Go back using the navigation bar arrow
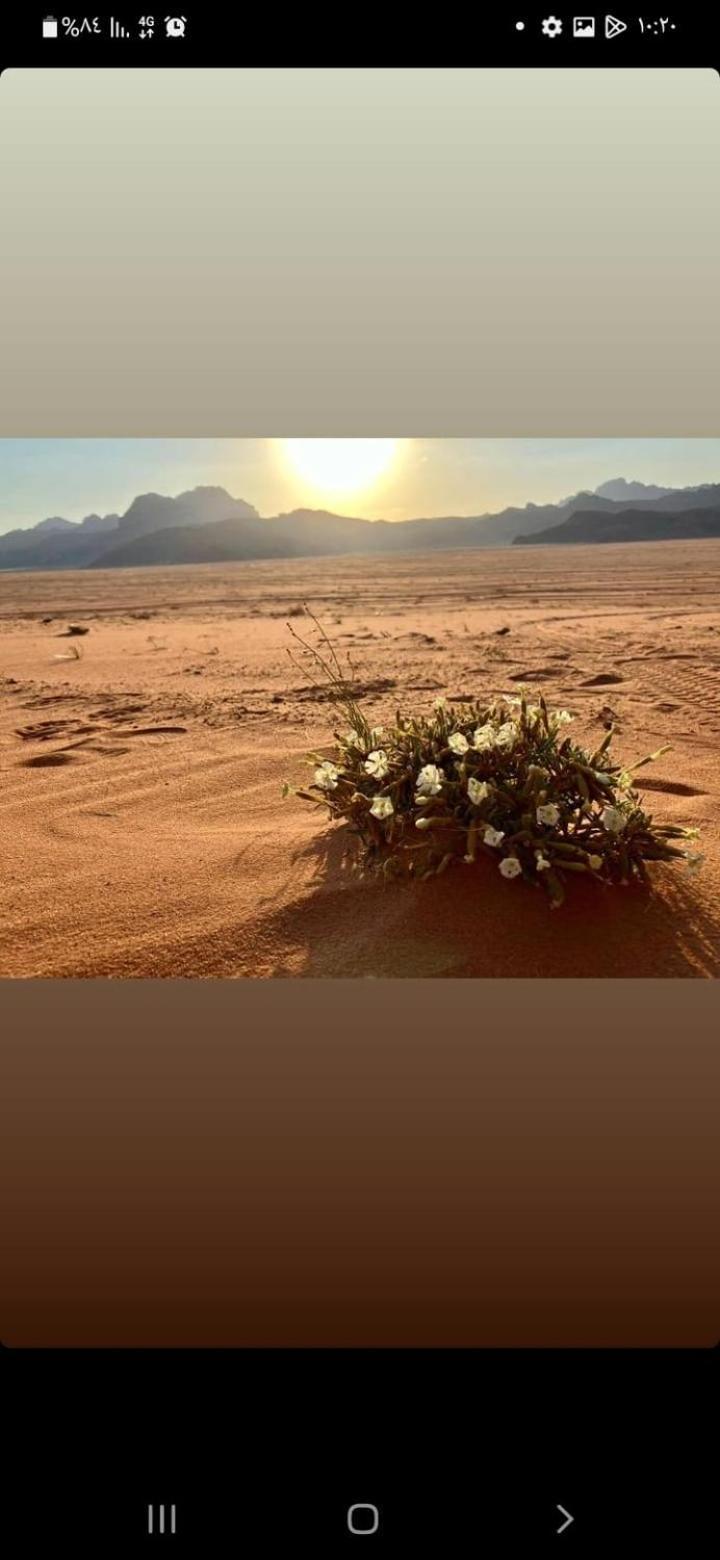This screenshot has height=1560, width=720. tap(564, 1518)
